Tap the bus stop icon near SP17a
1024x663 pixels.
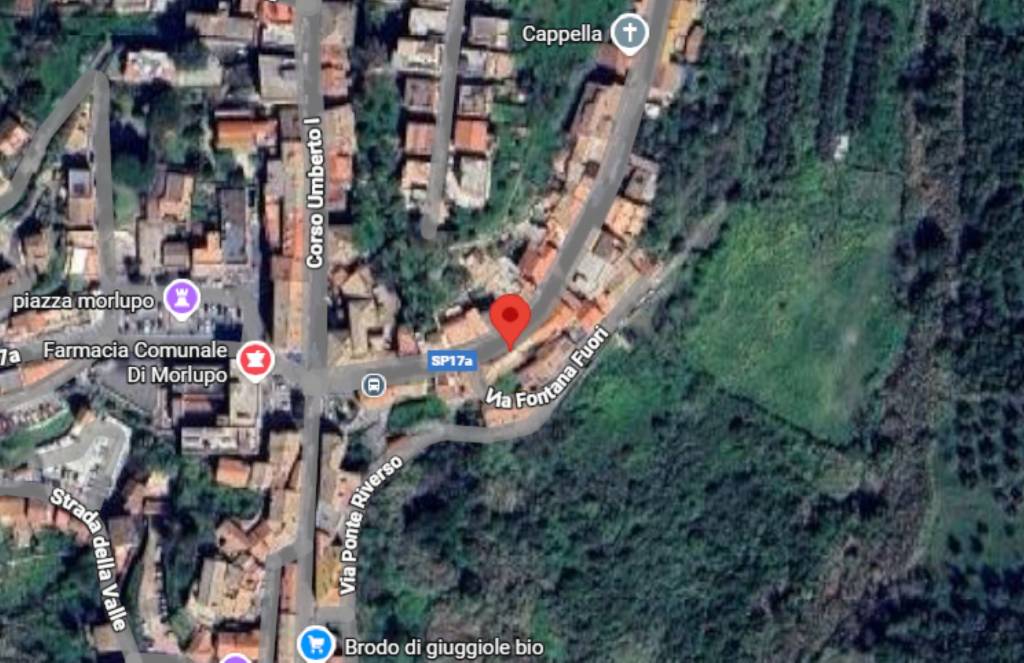[374, 384]
